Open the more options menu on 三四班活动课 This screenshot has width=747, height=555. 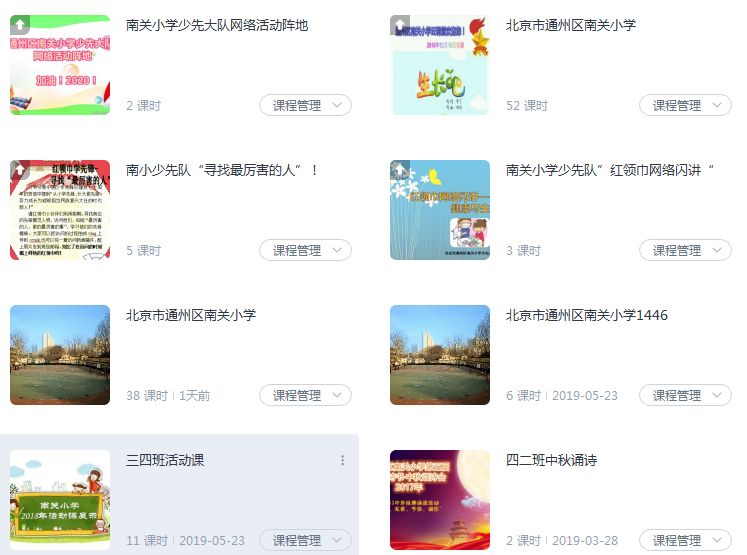343,460
